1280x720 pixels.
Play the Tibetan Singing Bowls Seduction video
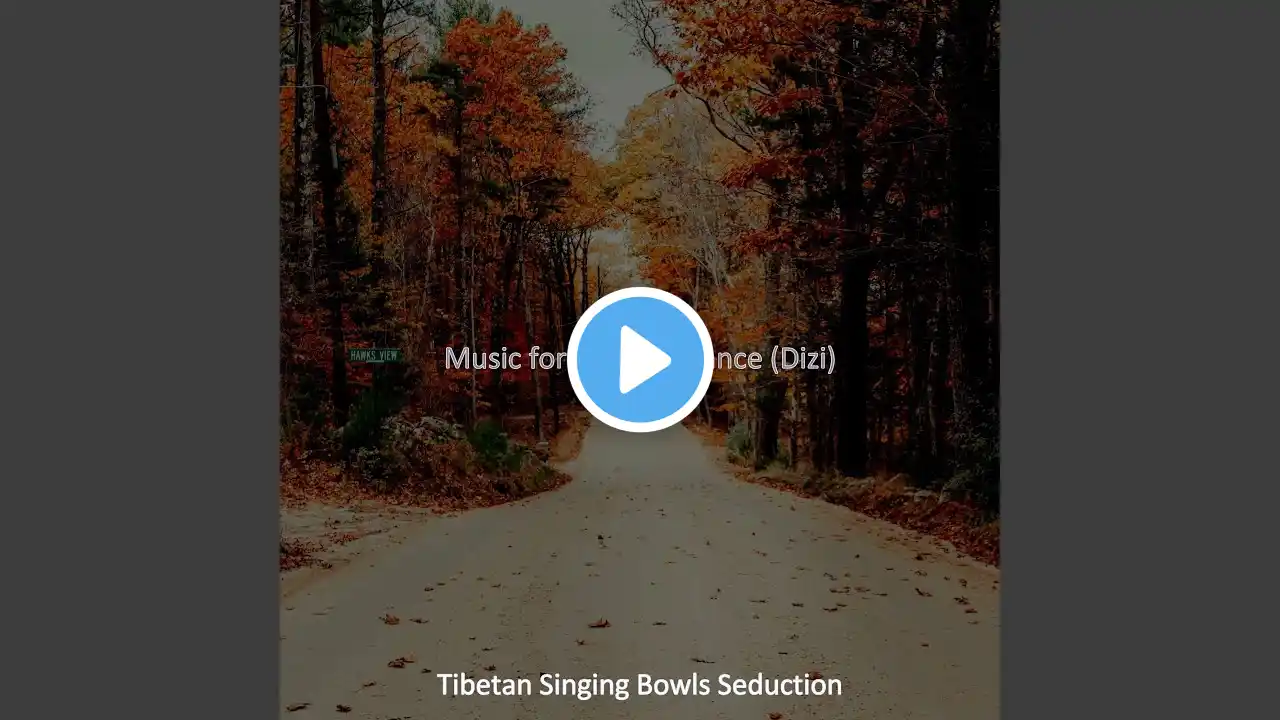click(640, 359)
